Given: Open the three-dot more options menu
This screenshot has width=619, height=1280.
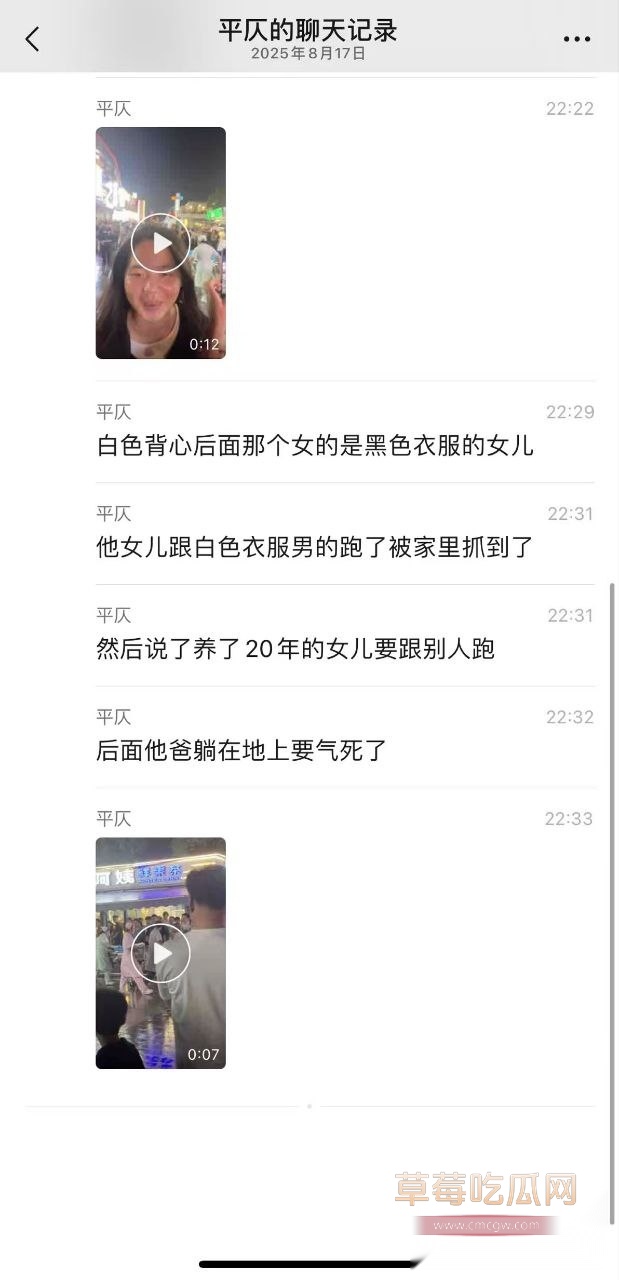Looking at the screenshot, I should click(577, 39).
